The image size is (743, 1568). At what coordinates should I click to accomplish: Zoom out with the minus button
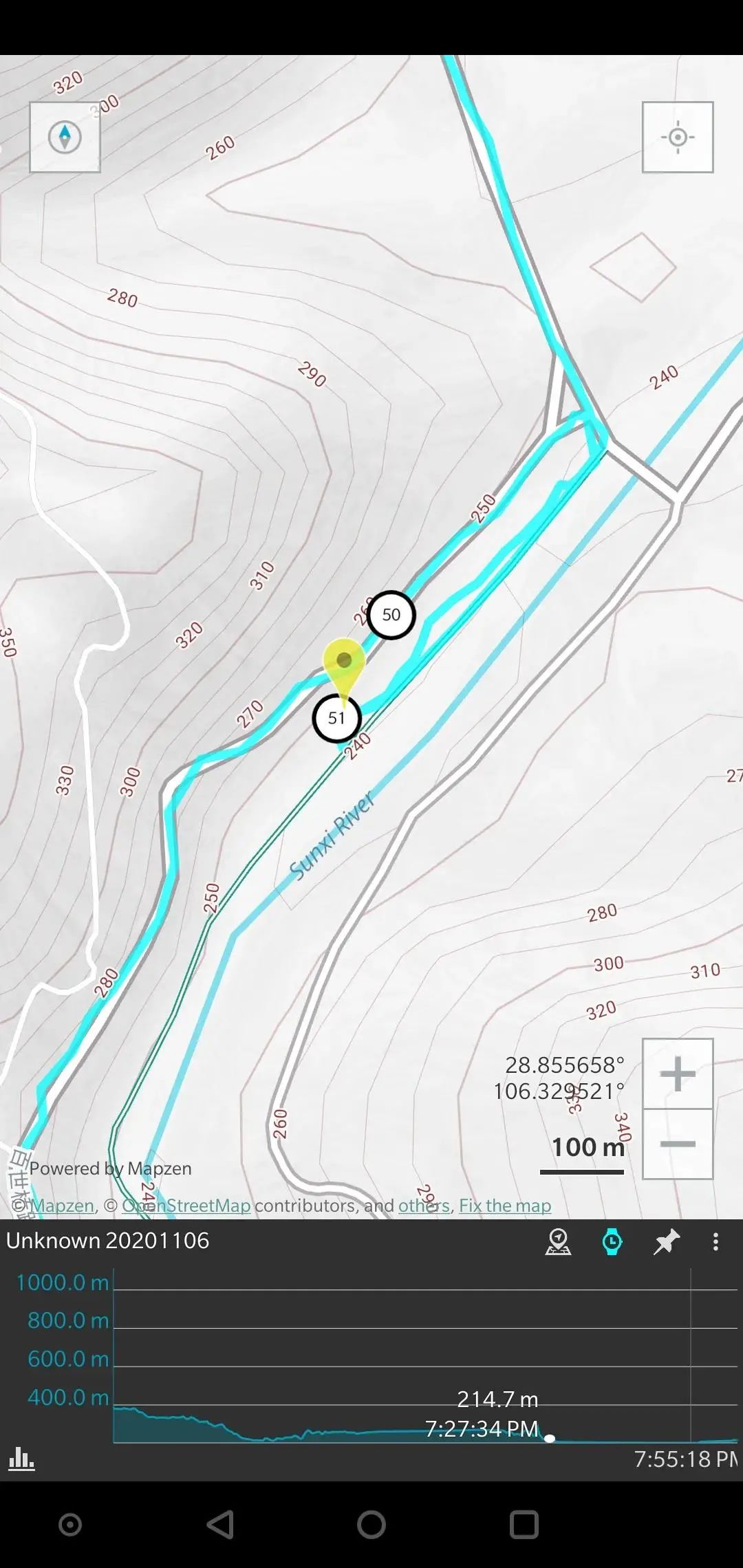click(677, 1144)
